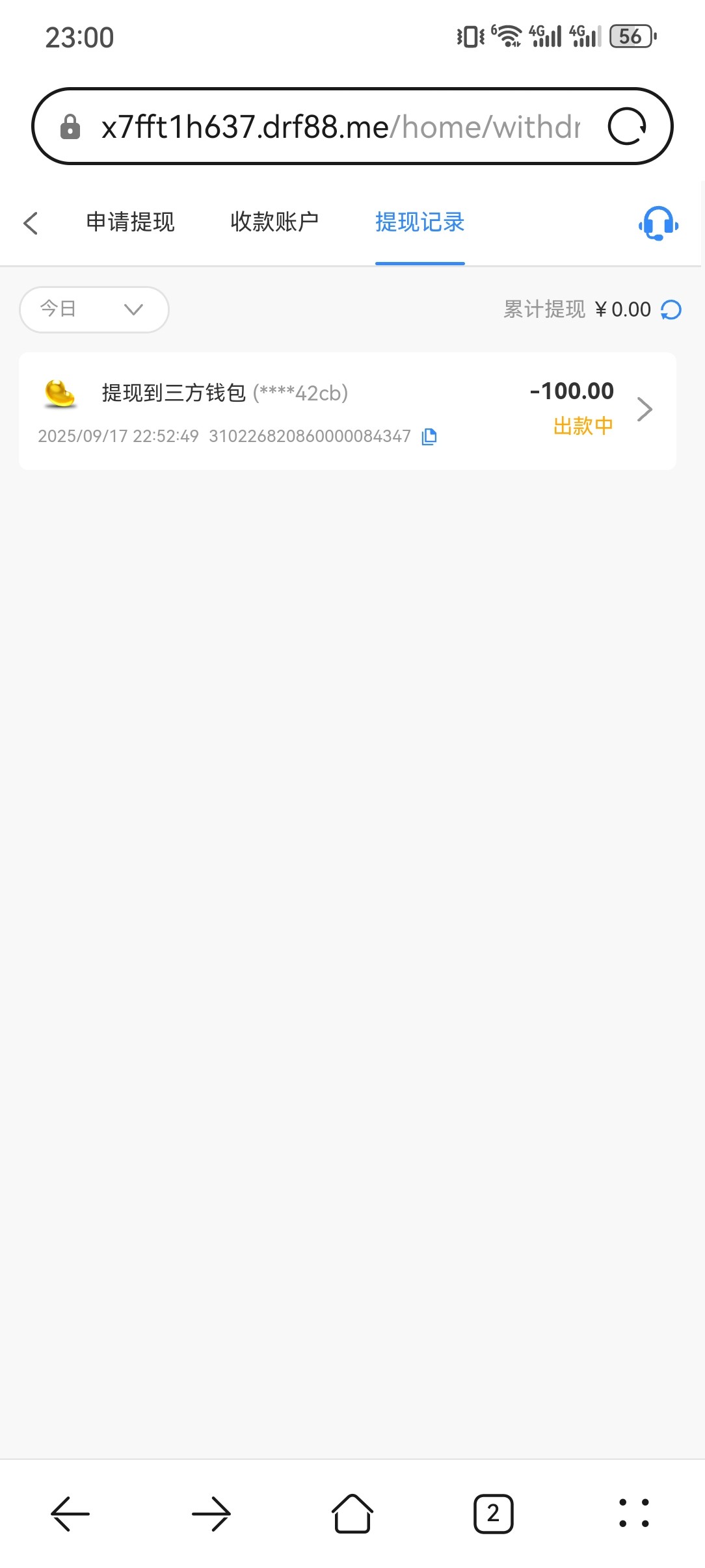Open customer service via the headset icon
The image size is (705, 1568).
click(x=658, y=224)
